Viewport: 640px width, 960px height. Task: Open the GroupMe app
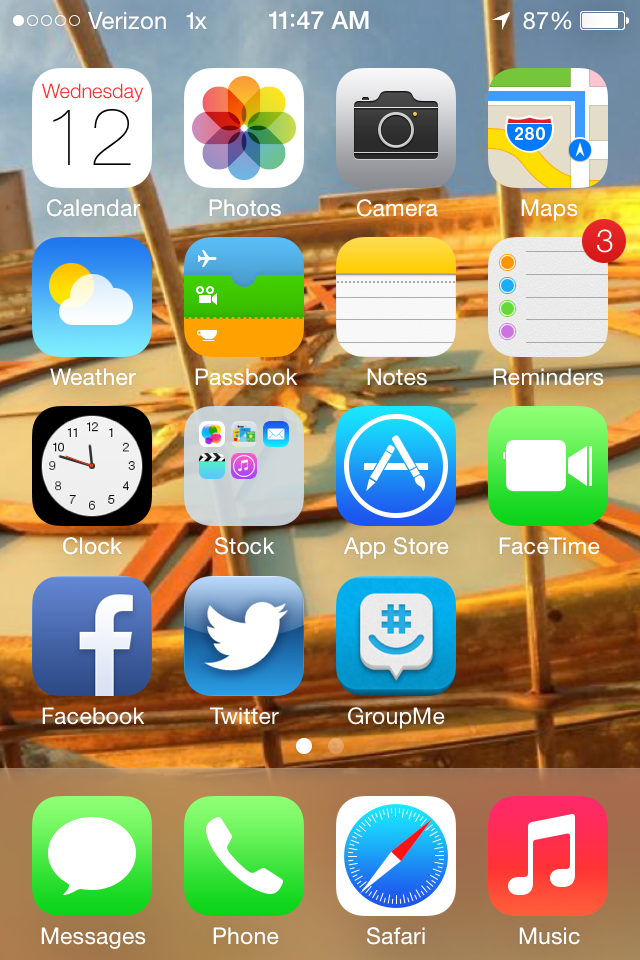tap(396, 636)
